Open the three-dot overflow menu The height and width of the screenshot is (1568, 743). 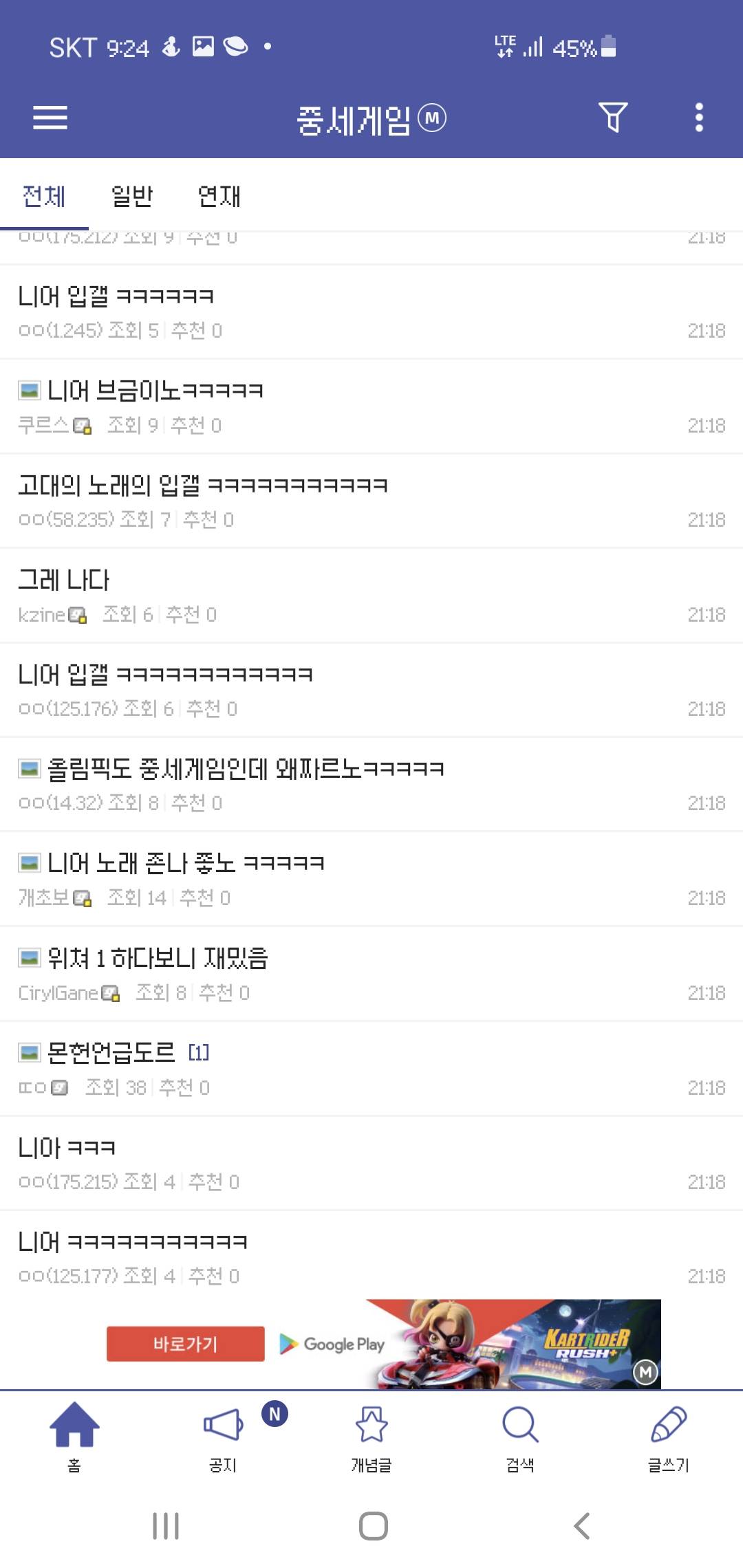tap(699, 118)
